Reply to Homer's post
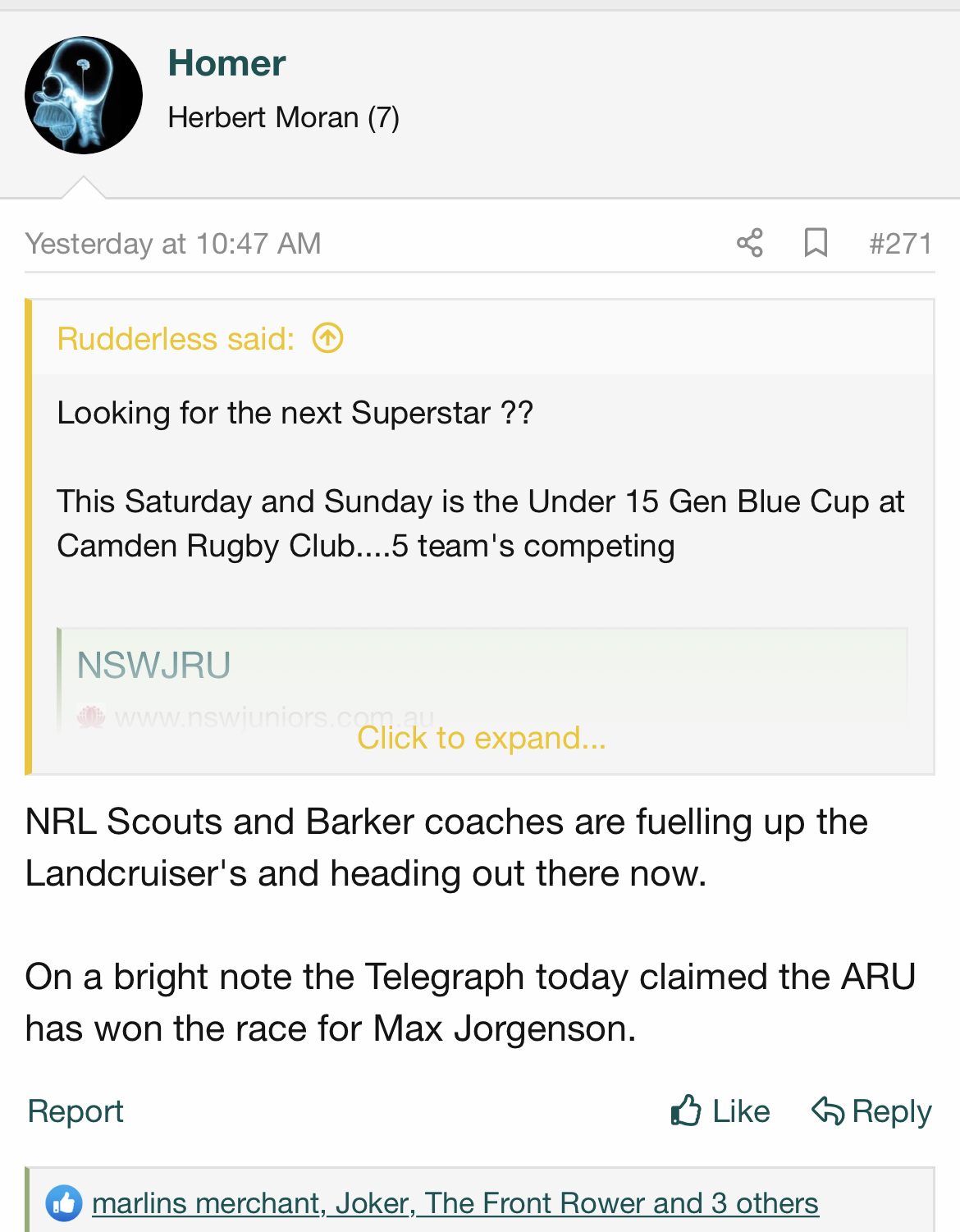The image size is (960, 1232). 871,1111
